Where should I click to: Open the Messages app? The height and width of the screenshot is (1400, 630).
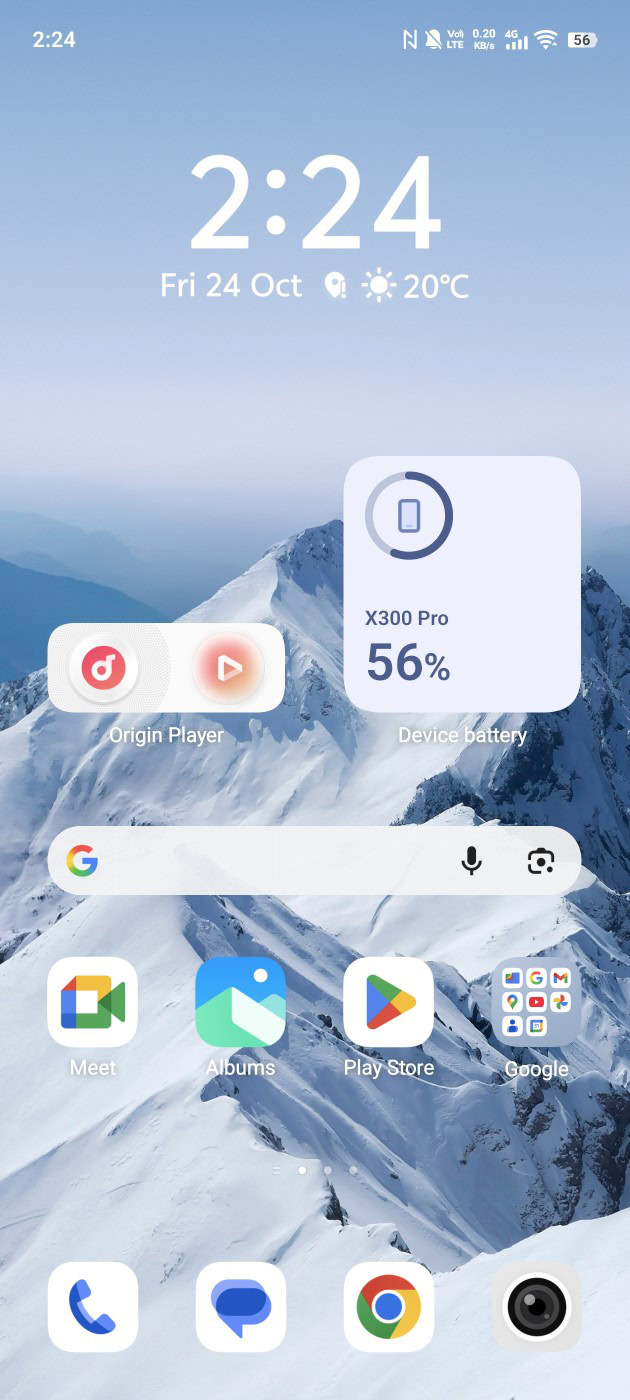pyautogui.click(x=240, y=1306)
